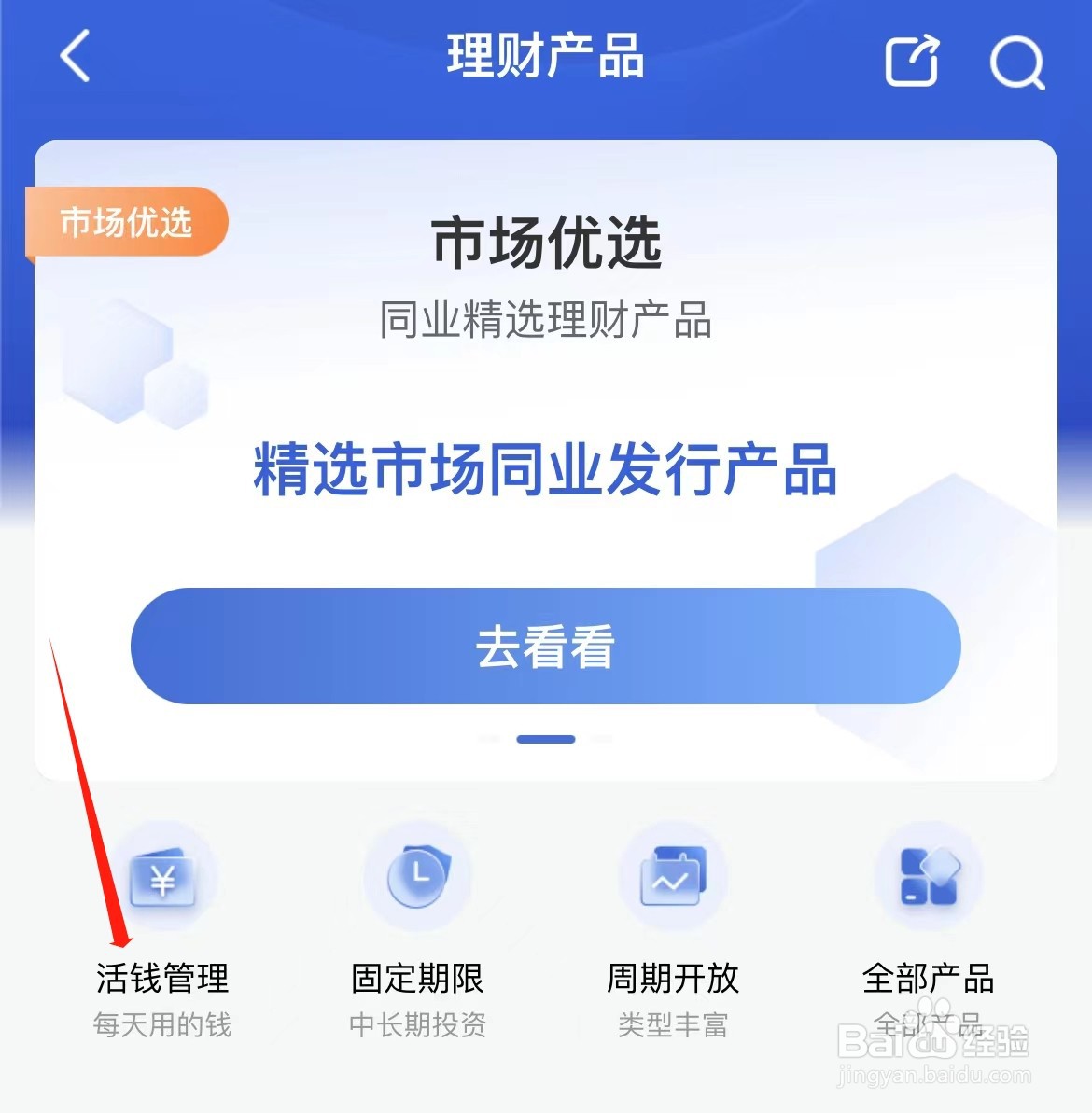Tap the chart icon above 周期开放
1092x1113 pixels.
673,875
